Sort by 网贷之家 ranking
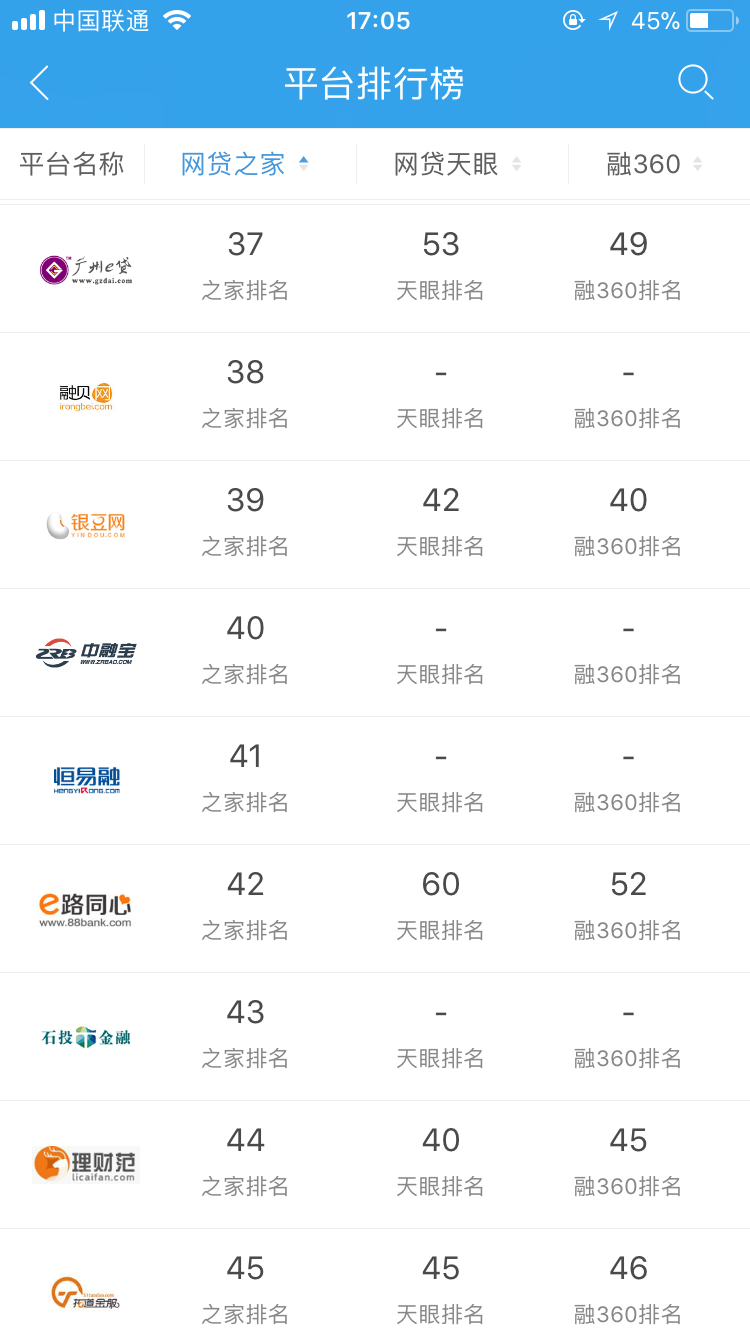Screen dimensions: 750x1334 pos(245,164)
